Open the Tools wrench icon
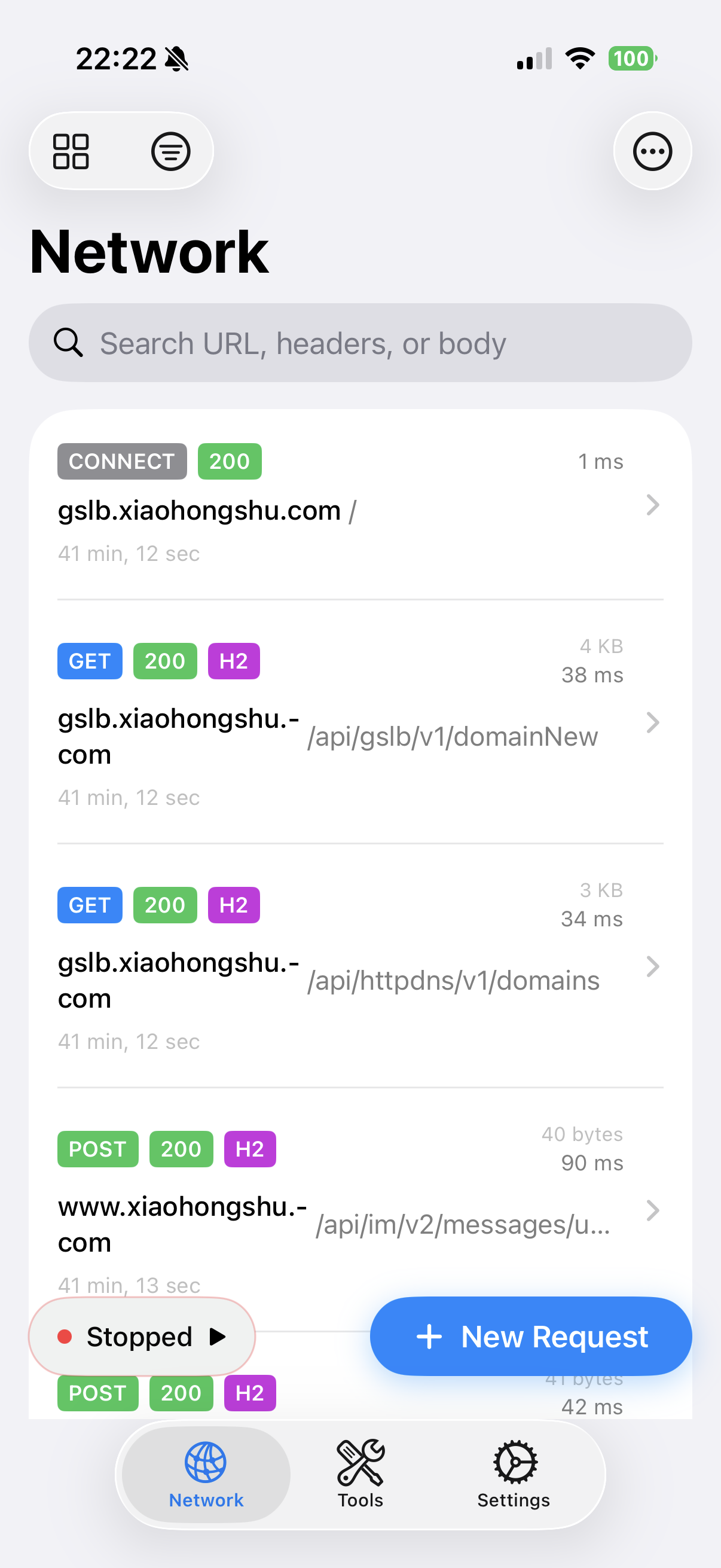The image size is (721, 1568). (x=360, y=1461)
